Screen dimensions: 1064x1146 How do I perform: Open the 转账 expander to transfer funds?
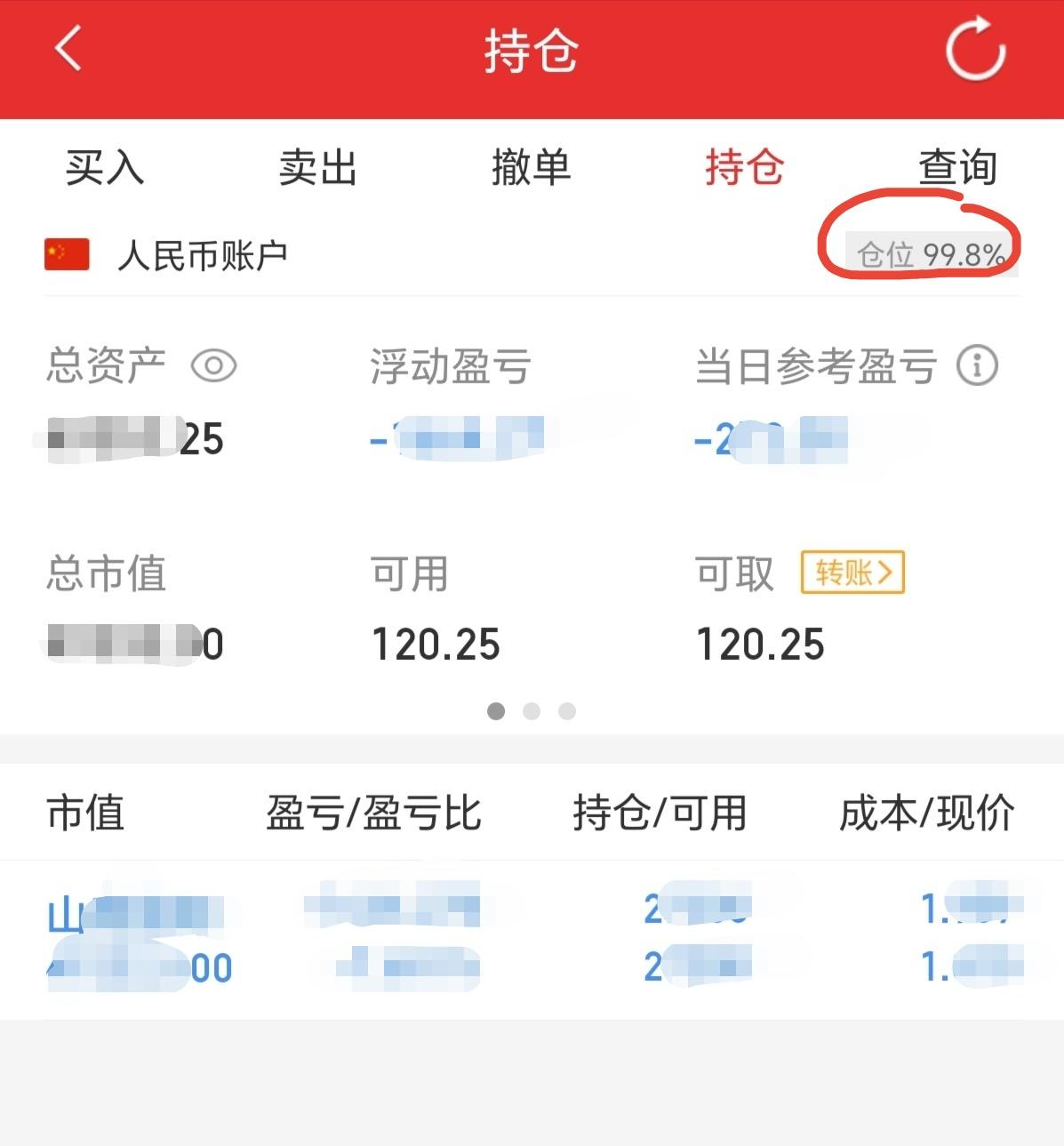coord(851,573)
